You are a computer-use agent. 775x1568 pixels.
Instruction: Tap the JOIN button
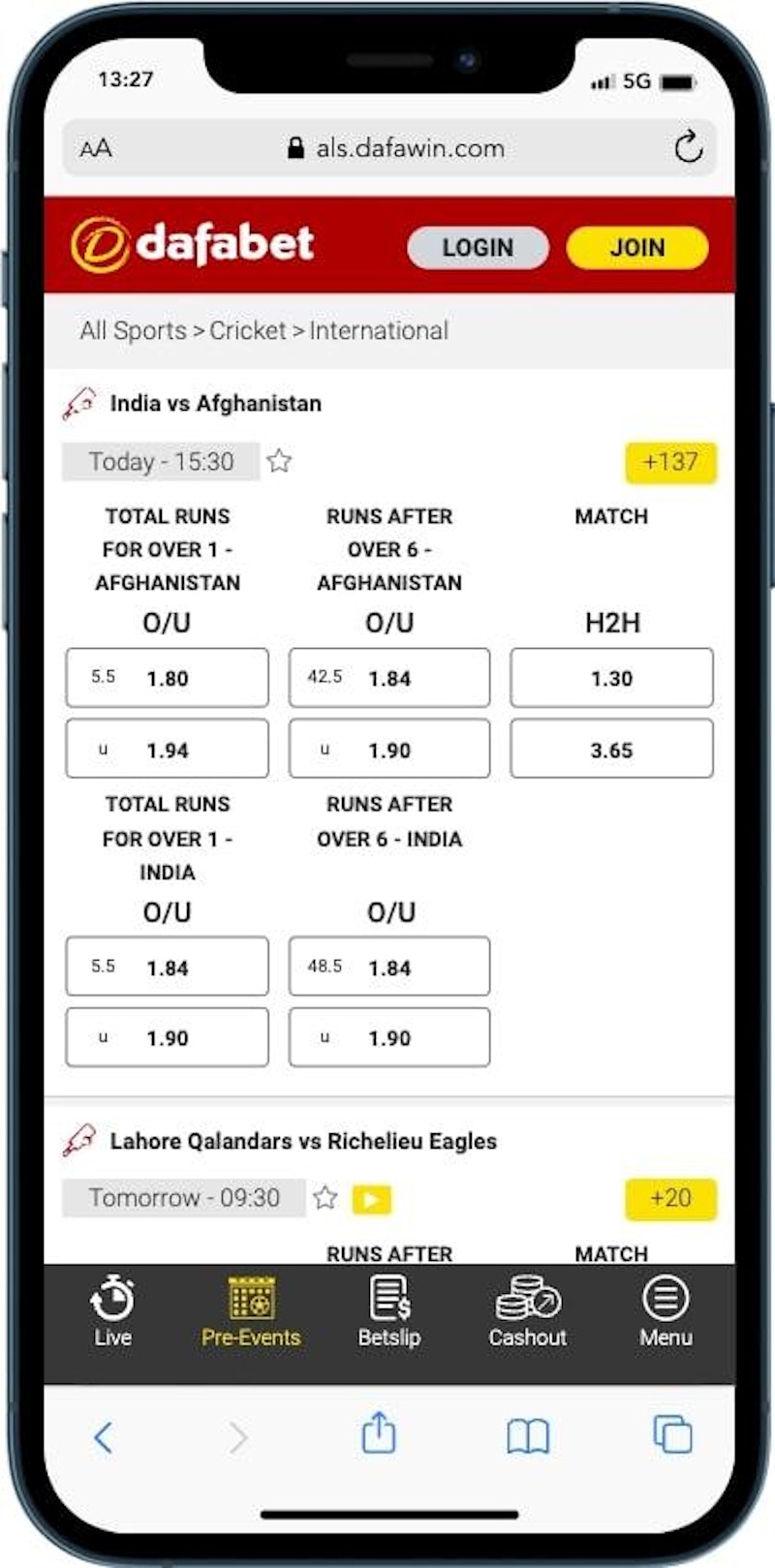[636, 248]
